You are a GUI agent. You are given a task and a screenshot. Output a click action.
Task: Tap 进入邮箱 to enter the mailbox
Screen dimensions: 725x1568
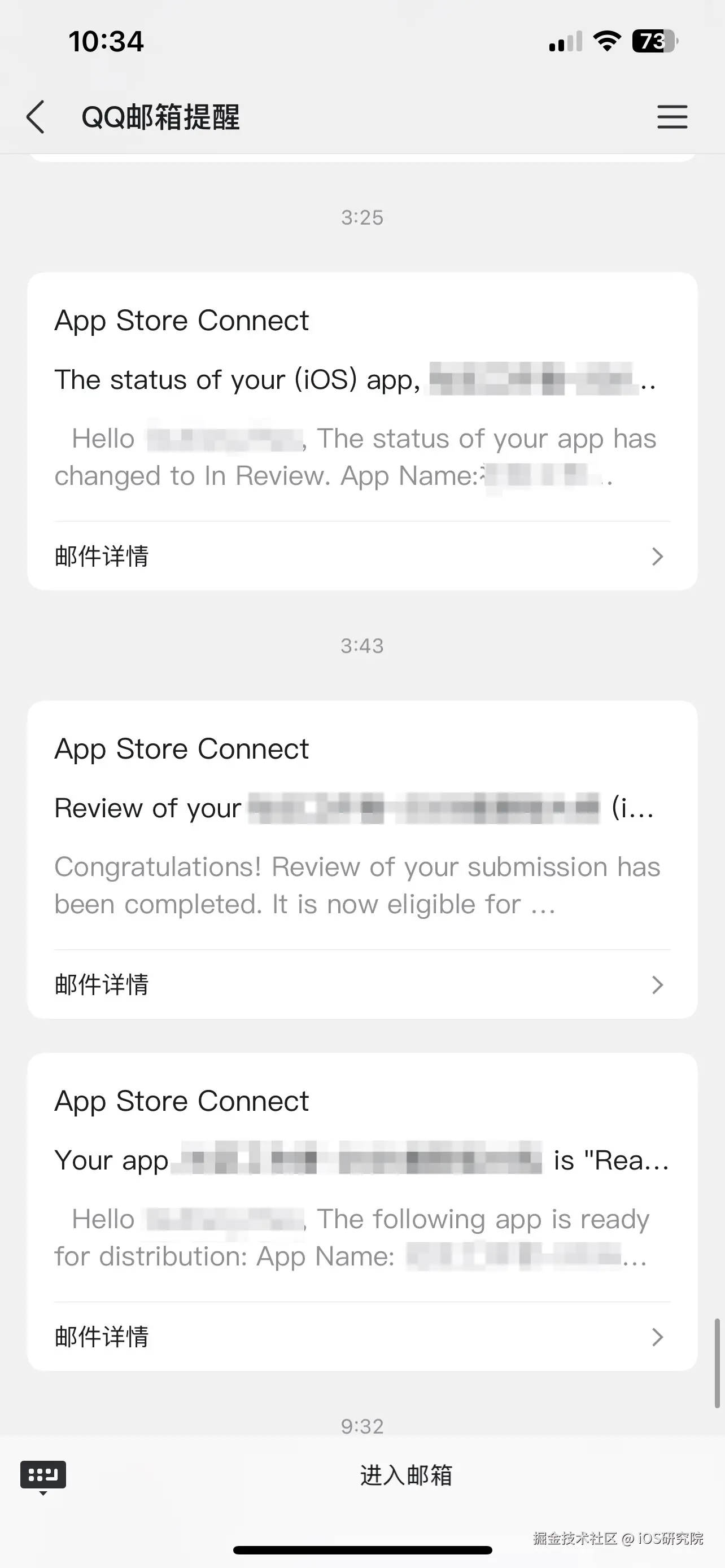click(x=405, y=1475)
